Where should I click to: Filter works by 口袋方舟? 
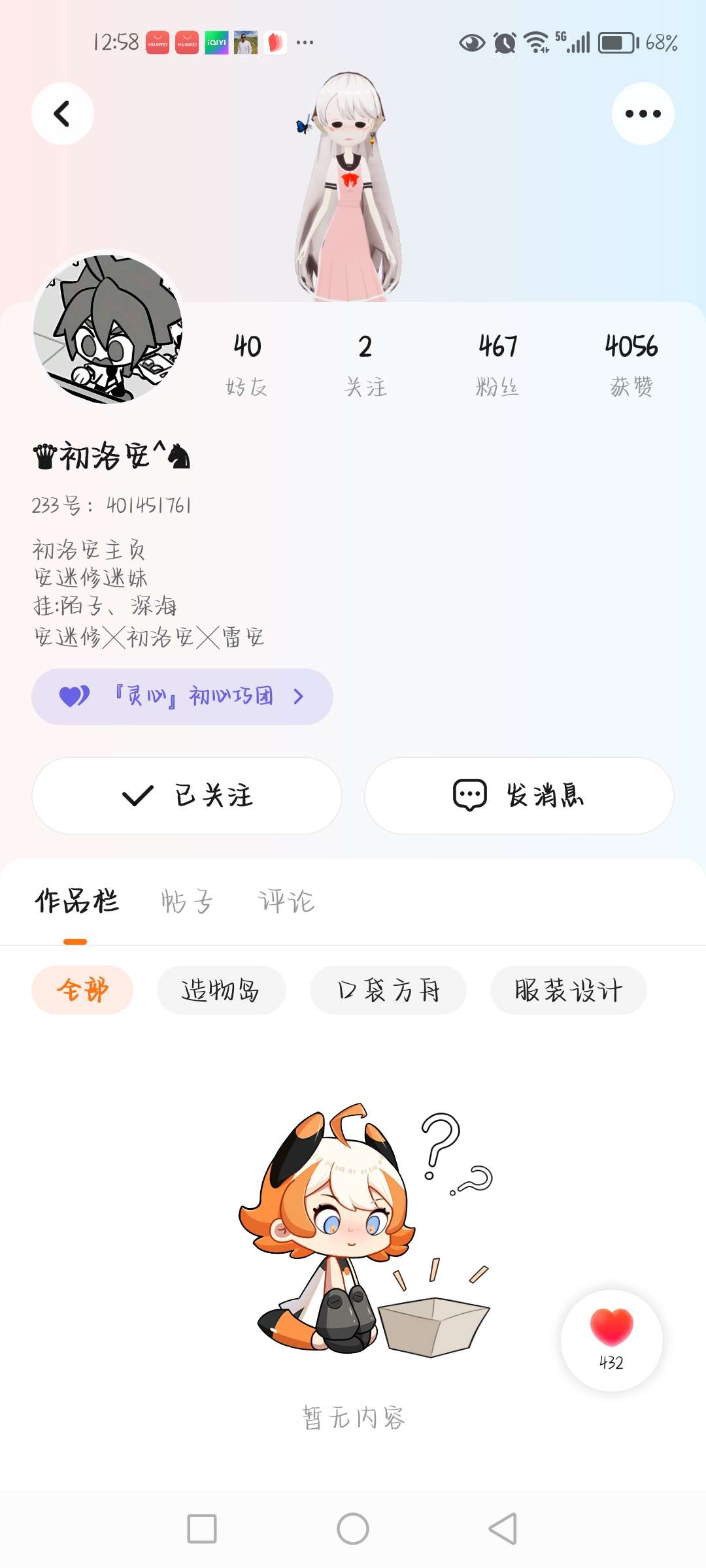coord(388,990)
